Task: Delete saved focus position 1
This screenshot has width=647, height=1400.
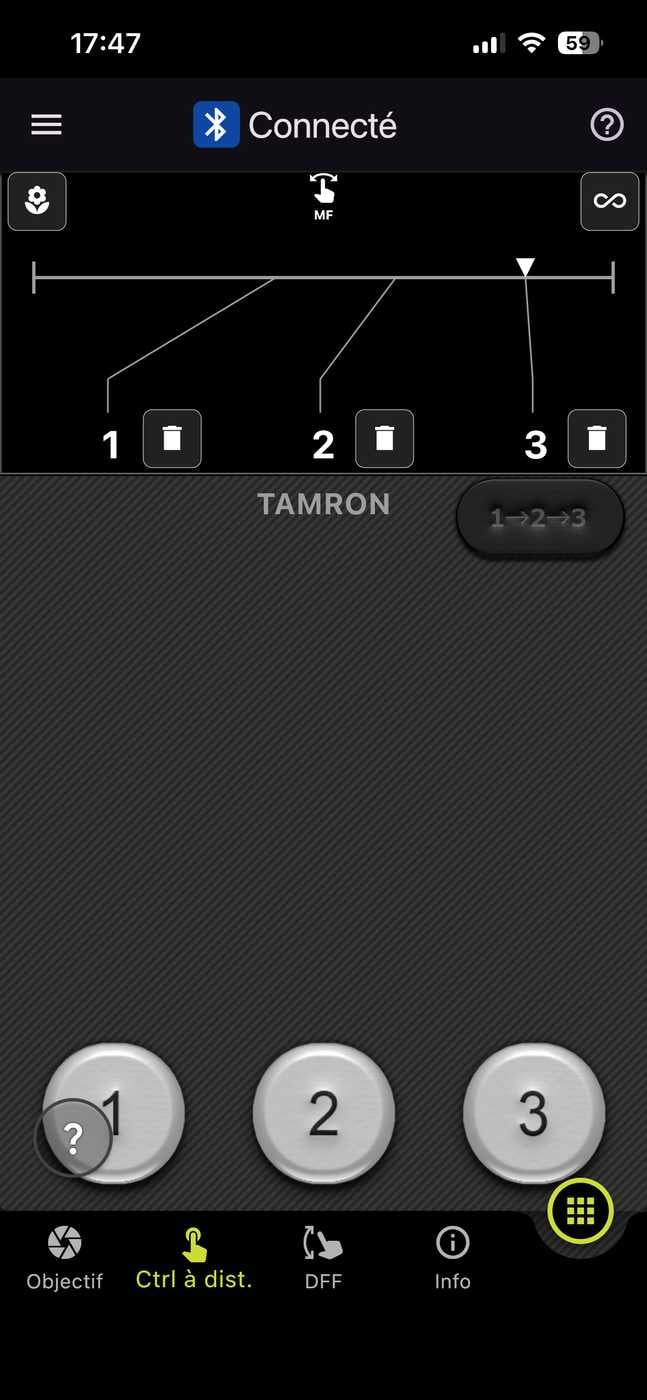Action: 172,439
